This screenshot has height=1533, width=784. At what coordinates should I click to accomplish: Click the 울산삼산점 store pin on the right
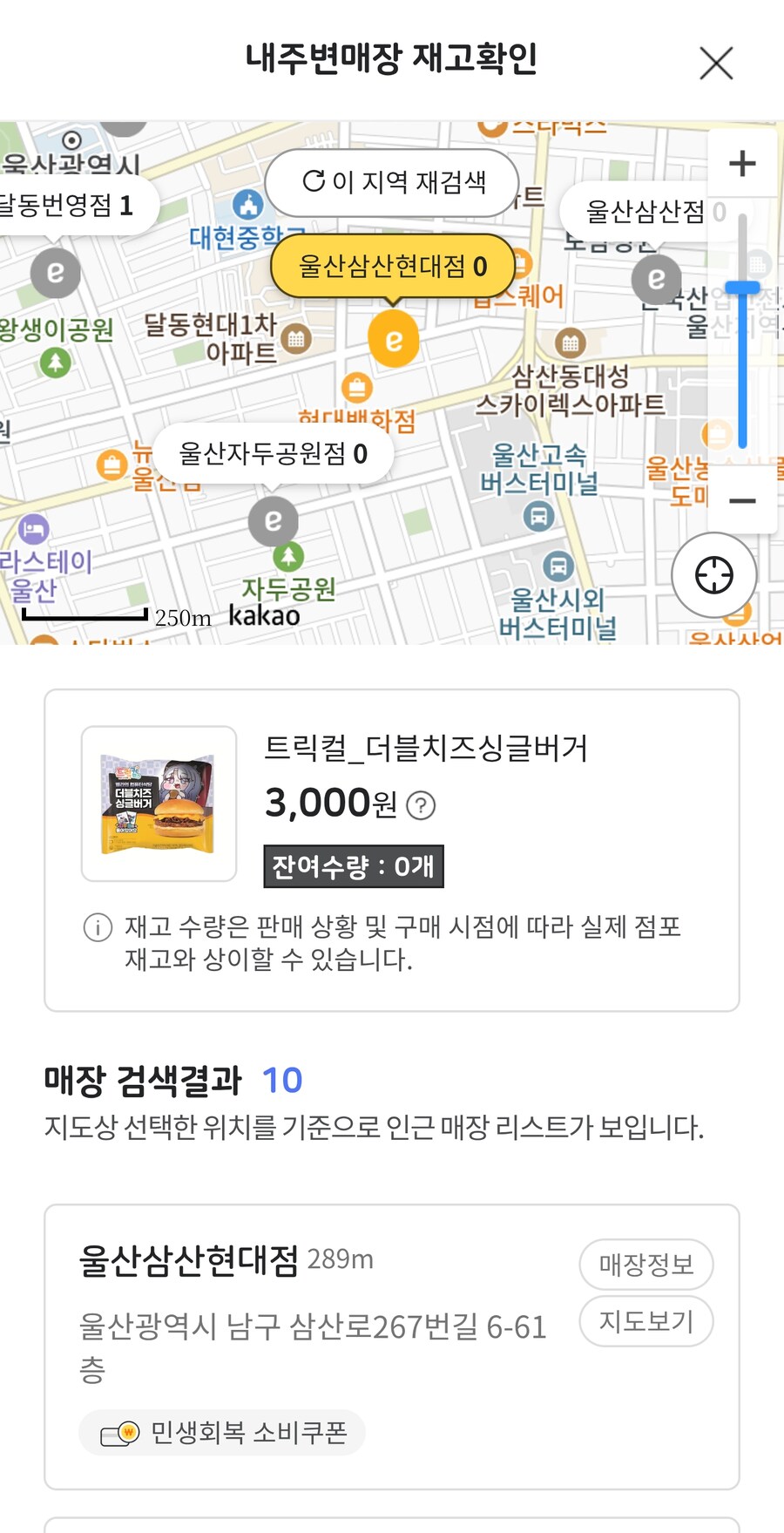click(x=654, y=281)
